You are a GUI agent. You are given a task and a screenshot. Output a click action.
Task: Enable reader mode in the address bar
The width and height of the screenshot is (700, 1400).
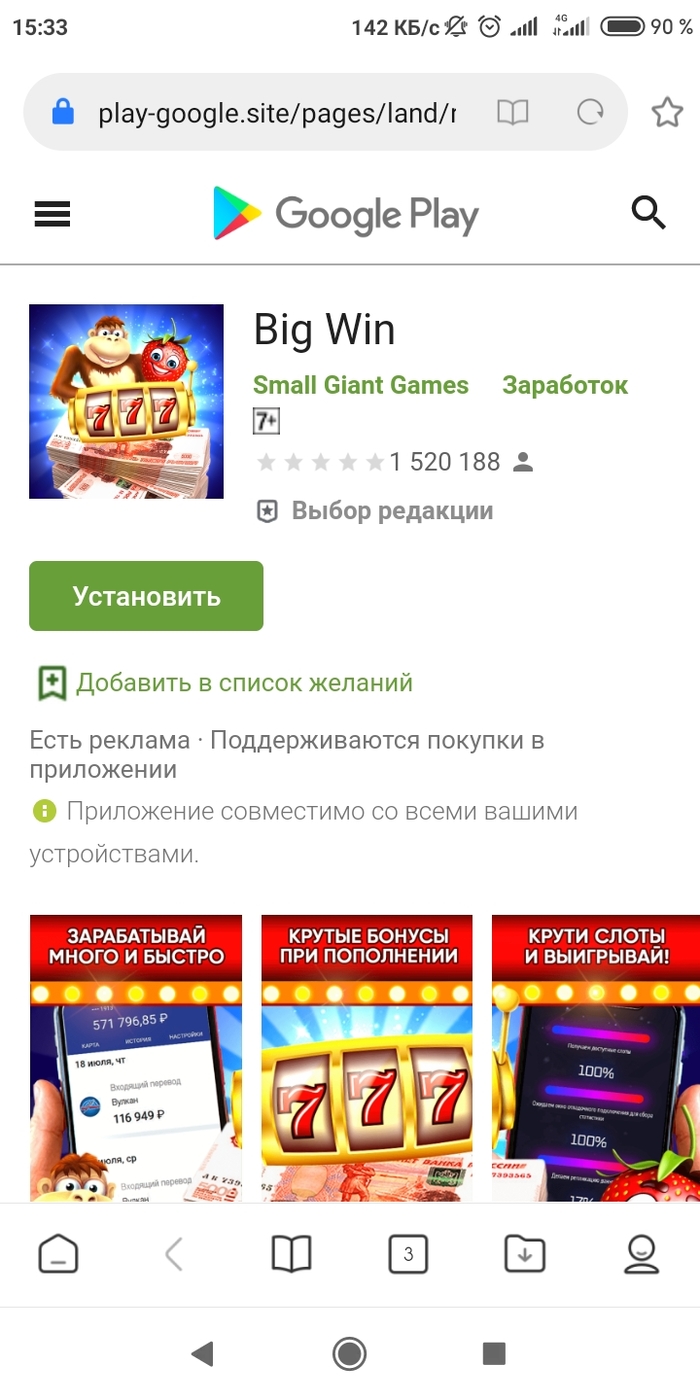tap(513, 113)
